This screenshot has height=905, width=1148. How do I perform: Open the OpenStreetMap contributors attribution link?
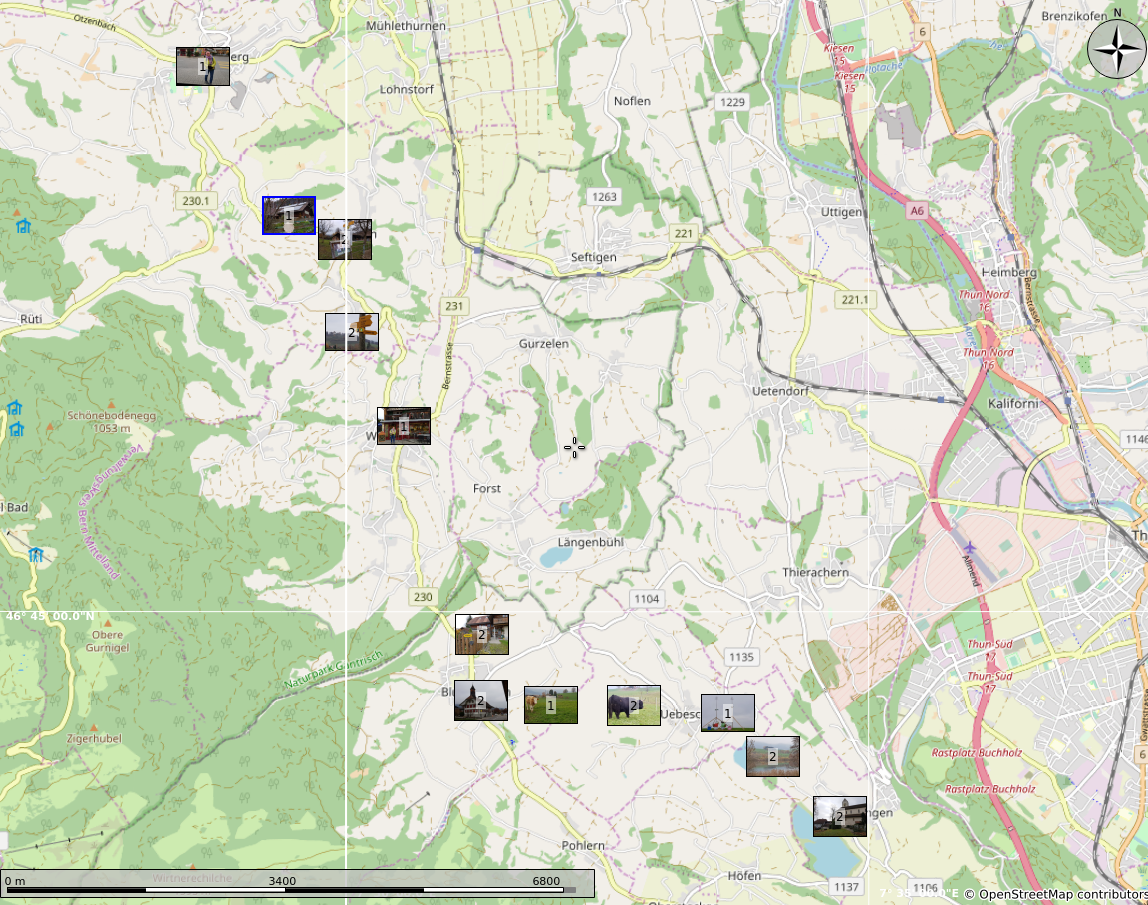(1062, 894)
